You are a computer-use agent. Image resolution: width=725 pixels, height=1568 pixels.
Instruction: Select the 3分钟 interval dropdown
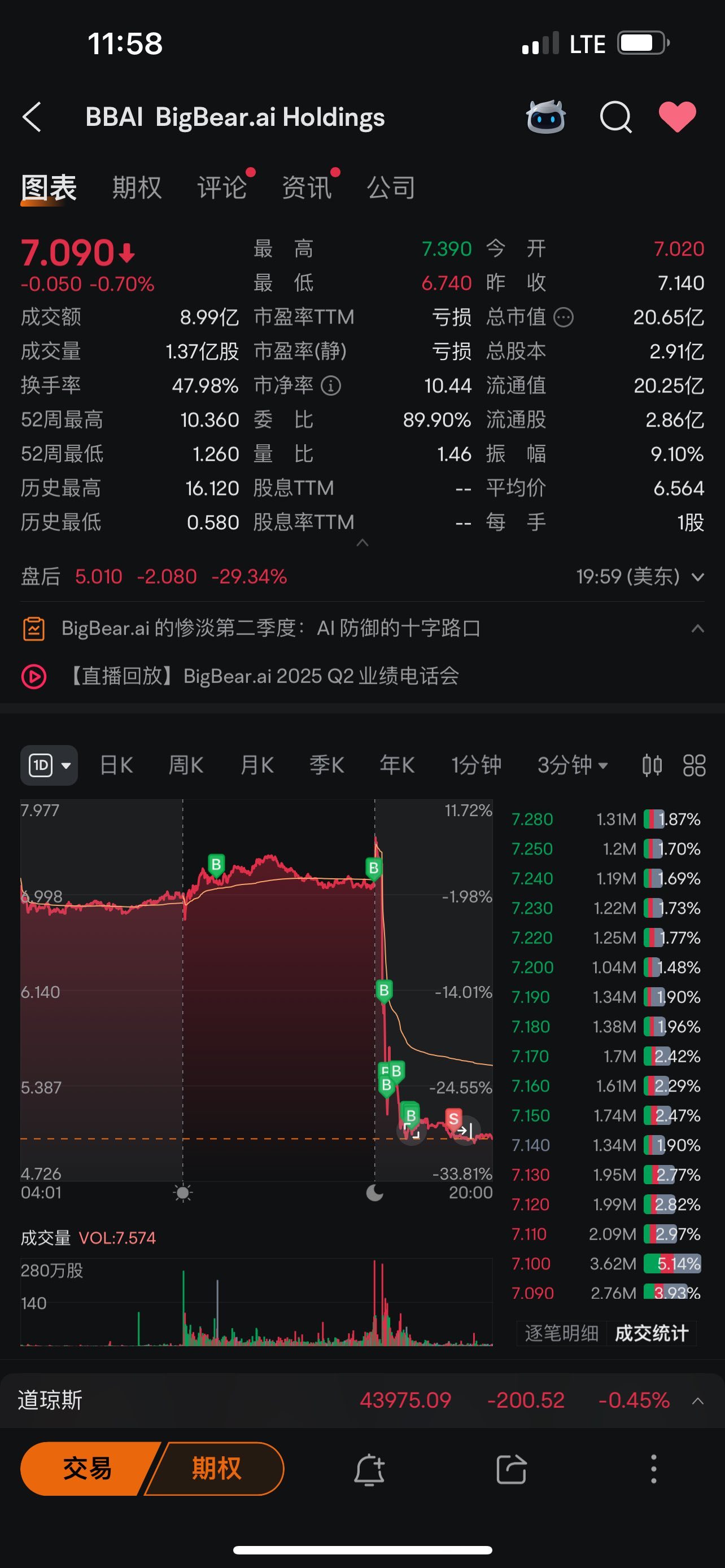click(572, 765)
